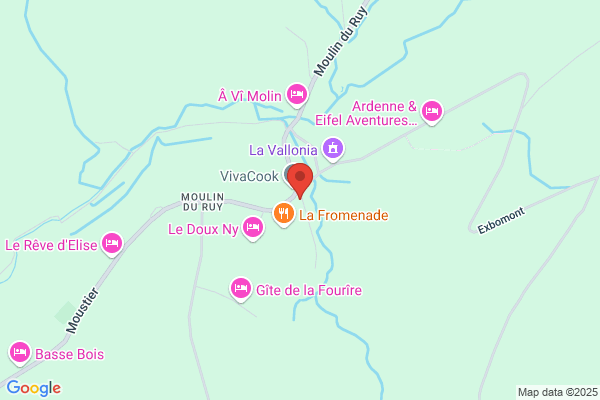Open Le Rêve d'Elise lodging pin
Viewport: 600px width, 400px height.
tap(112, 244)
